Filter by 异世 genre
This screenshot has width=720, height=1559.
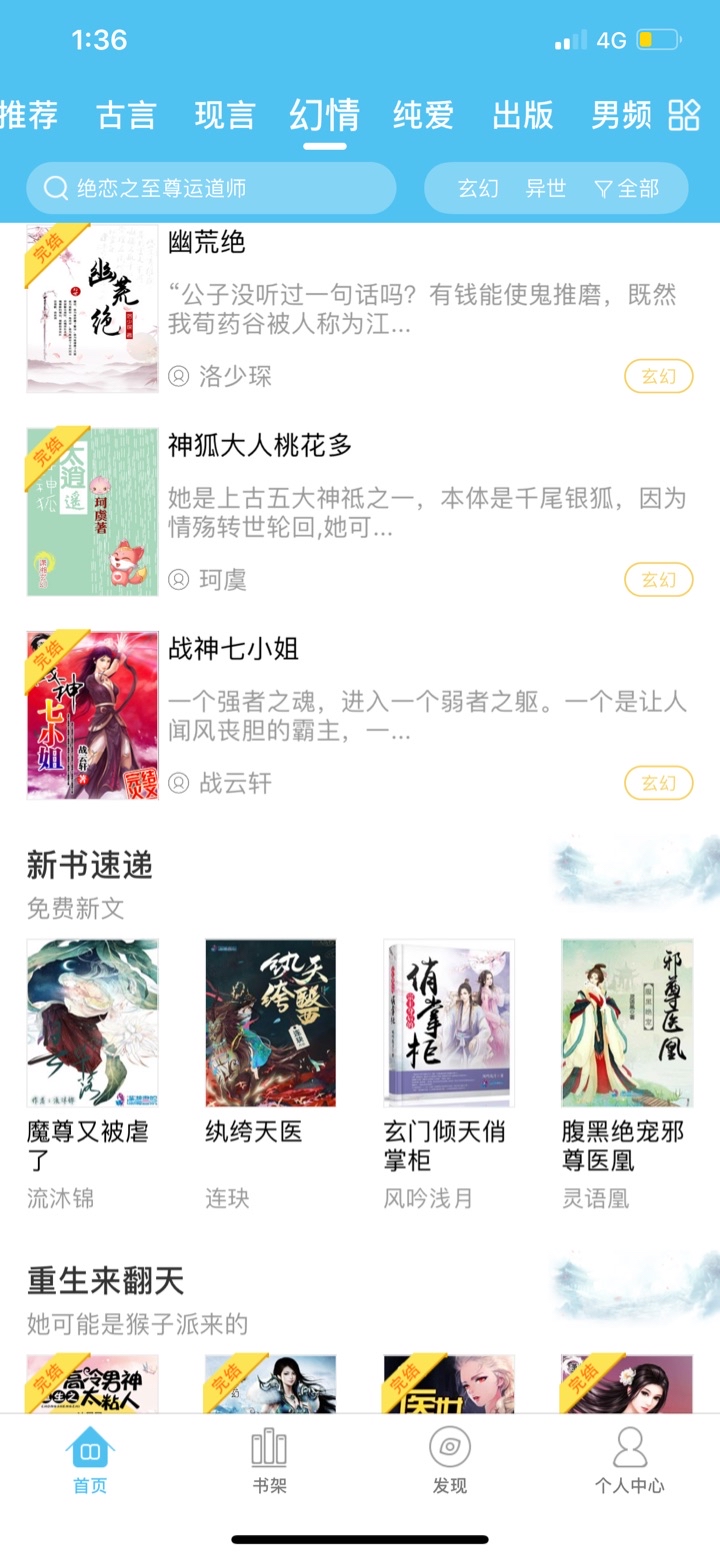click(x=546, y=188)
